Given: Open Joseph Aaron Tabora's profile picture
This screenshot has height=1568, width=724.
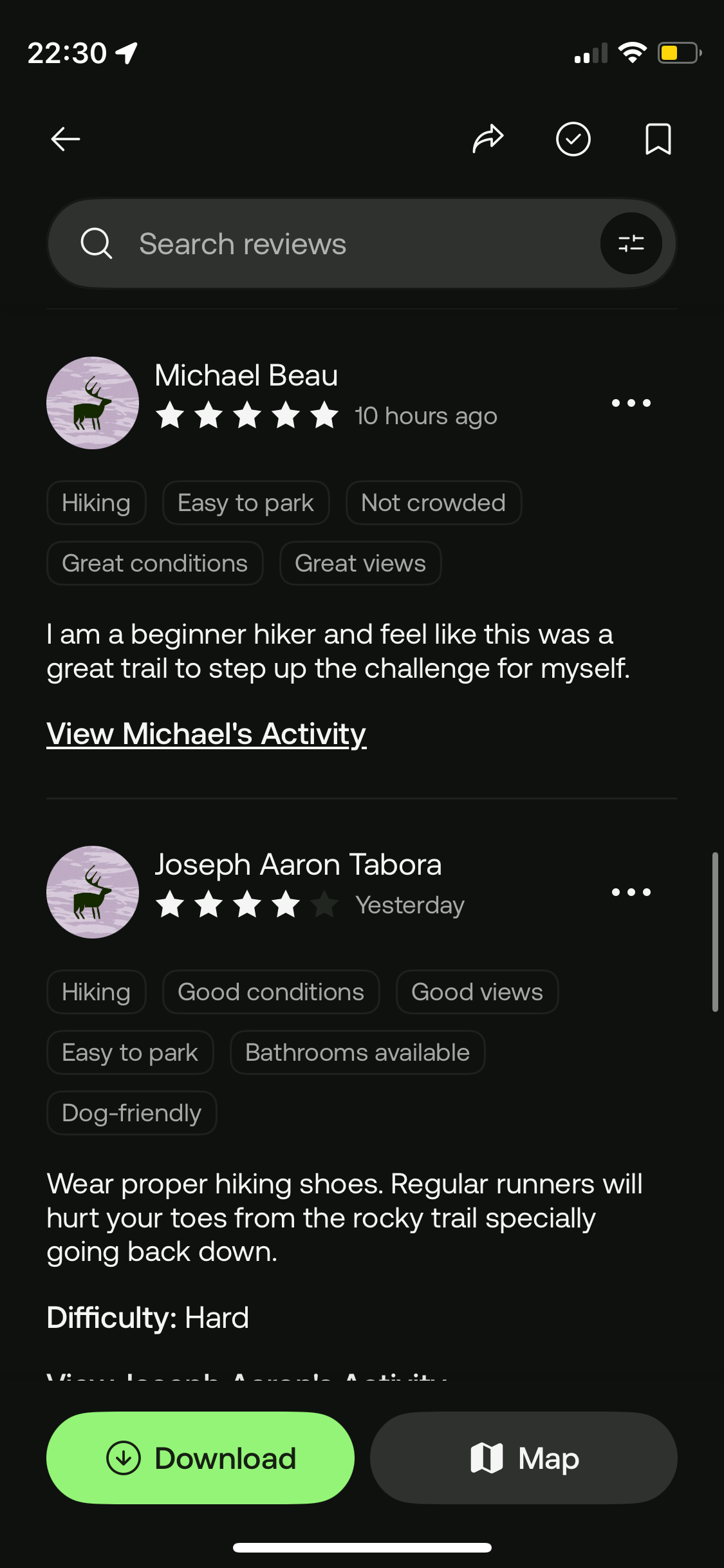Looking at the screenshot, I should (x=93, y=892).
